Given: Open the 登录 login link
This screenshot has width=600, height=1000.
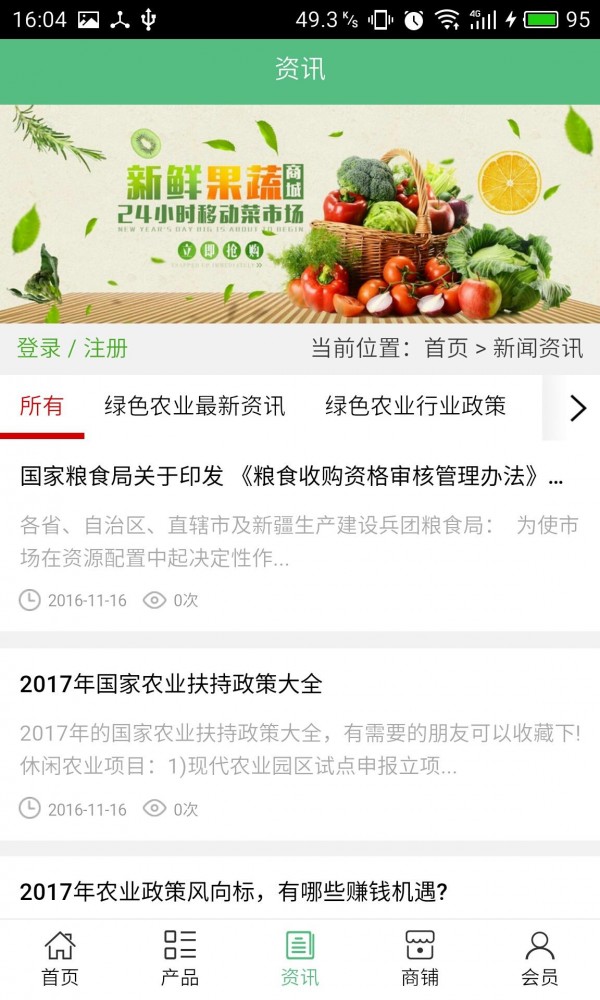Looking at the screenshot, I should (39, 348).
